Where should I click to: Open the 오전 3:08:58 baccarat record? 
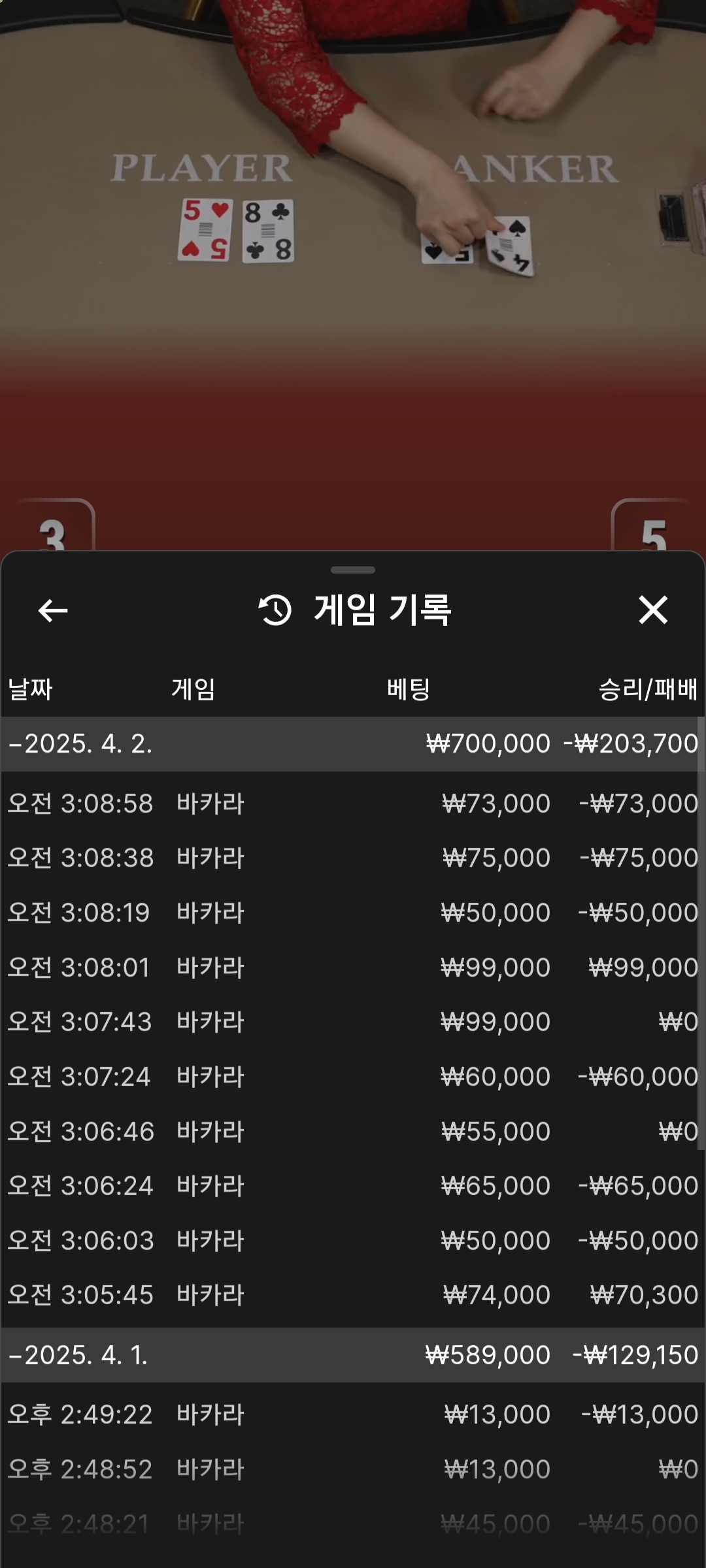[353, 804]
